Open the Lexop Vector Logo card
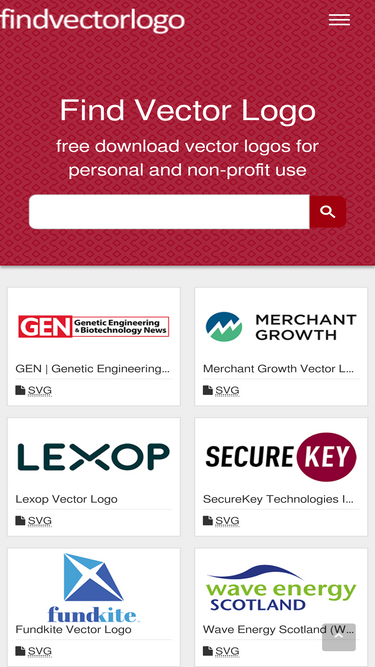Viewport: 375px width, 667px height. point(94,477)
